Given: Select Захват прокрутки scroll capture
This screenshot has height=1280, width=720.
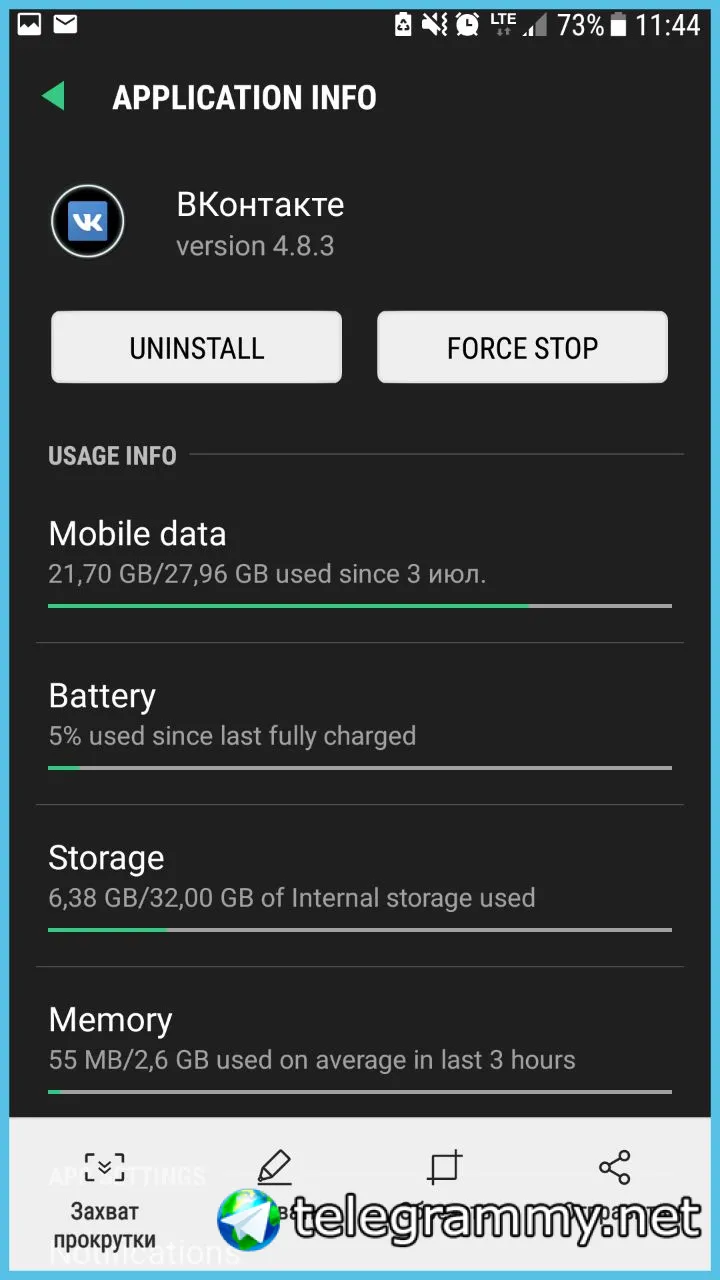Looking at the screenshot, I should [x=104, y=1199].
